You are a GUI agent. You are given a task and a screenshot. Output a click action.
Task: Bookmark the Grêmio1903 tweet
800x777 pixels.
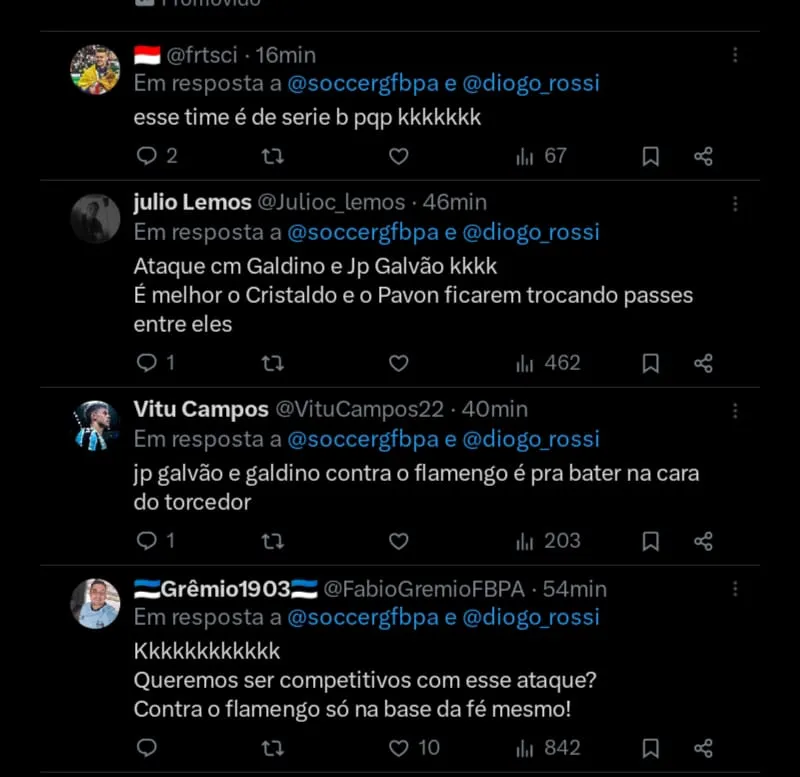650,748
